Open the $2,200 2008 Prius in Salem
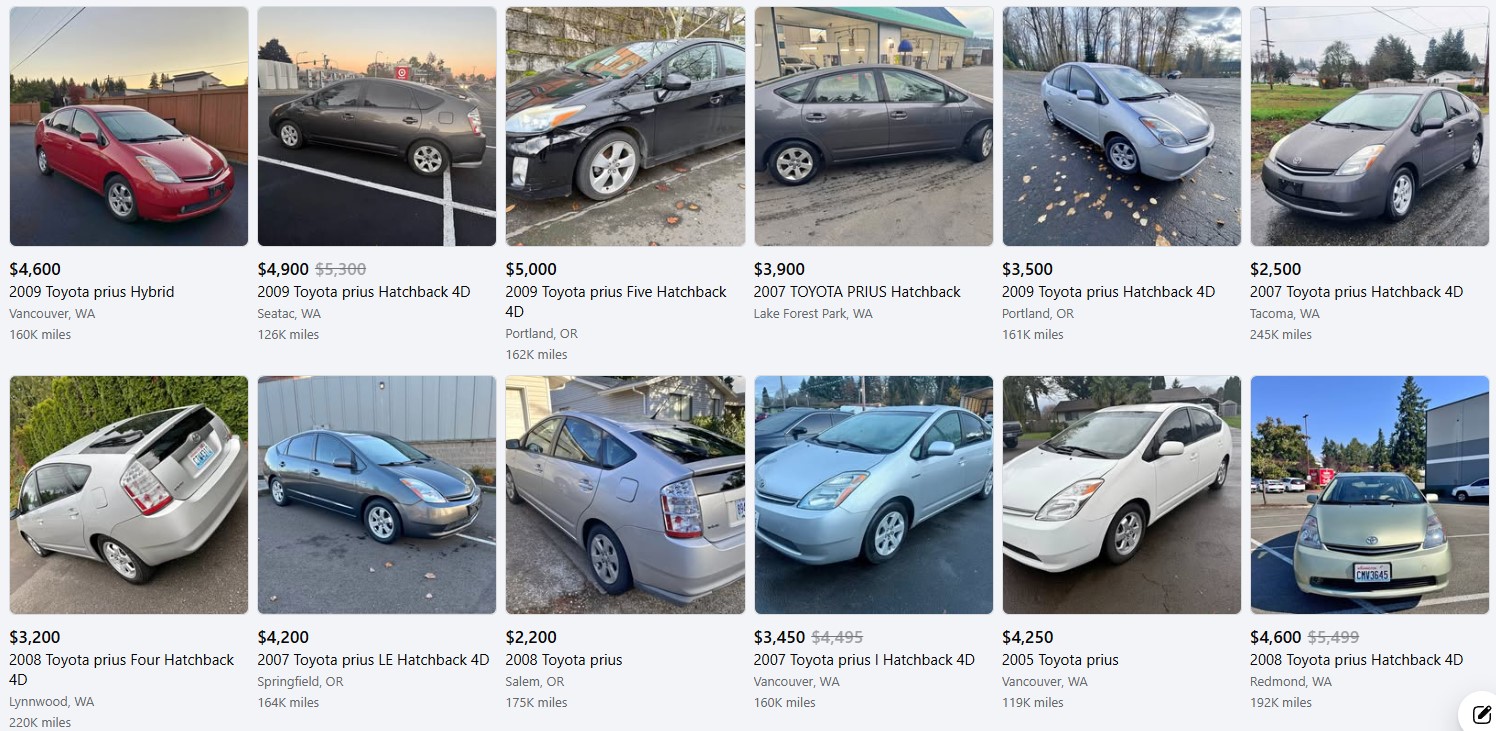 point(625,495)
